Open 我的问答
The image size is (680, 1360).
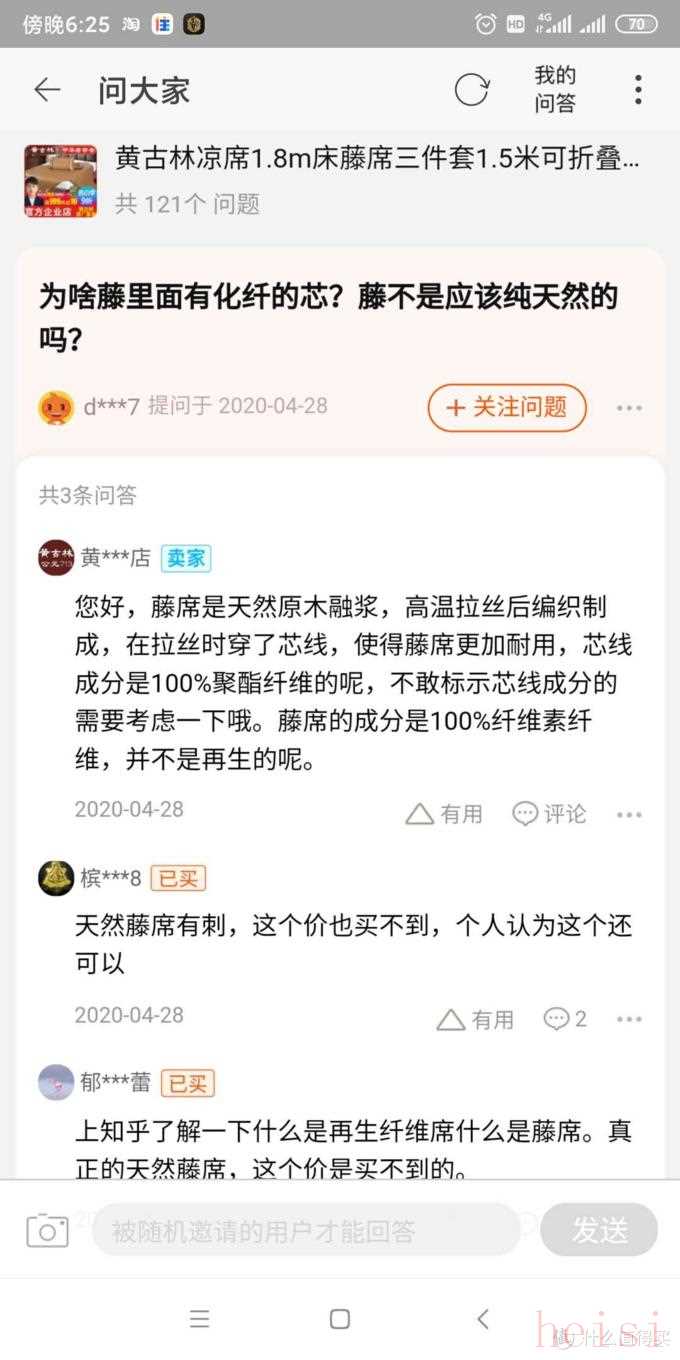click(x=555, y=89)
